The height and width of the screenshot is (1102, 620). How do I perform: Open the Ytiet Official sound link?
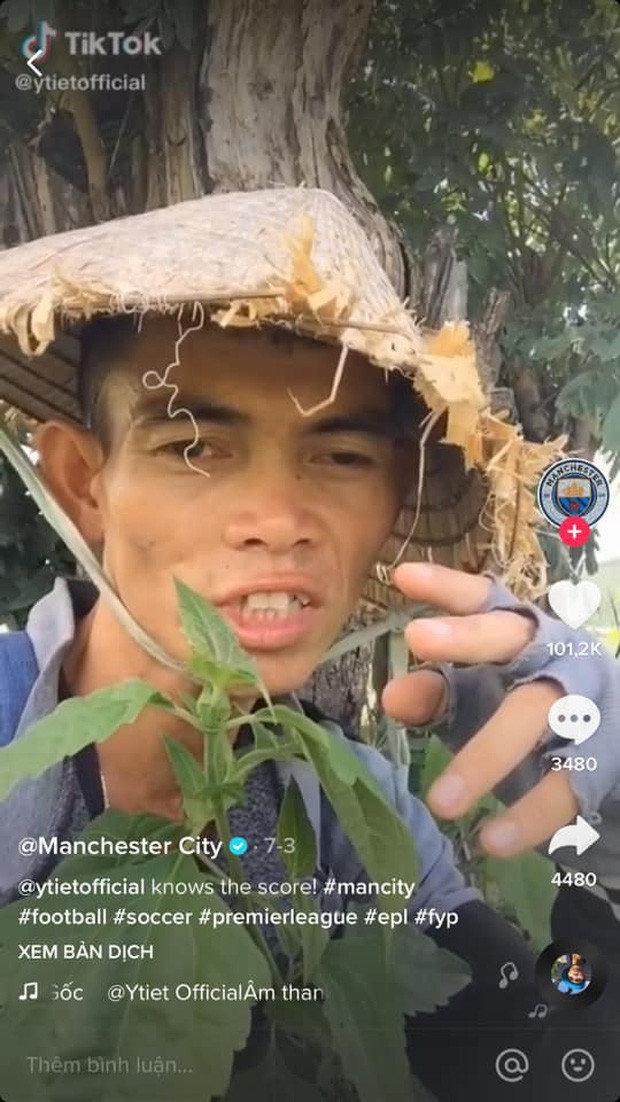[214, 993]
